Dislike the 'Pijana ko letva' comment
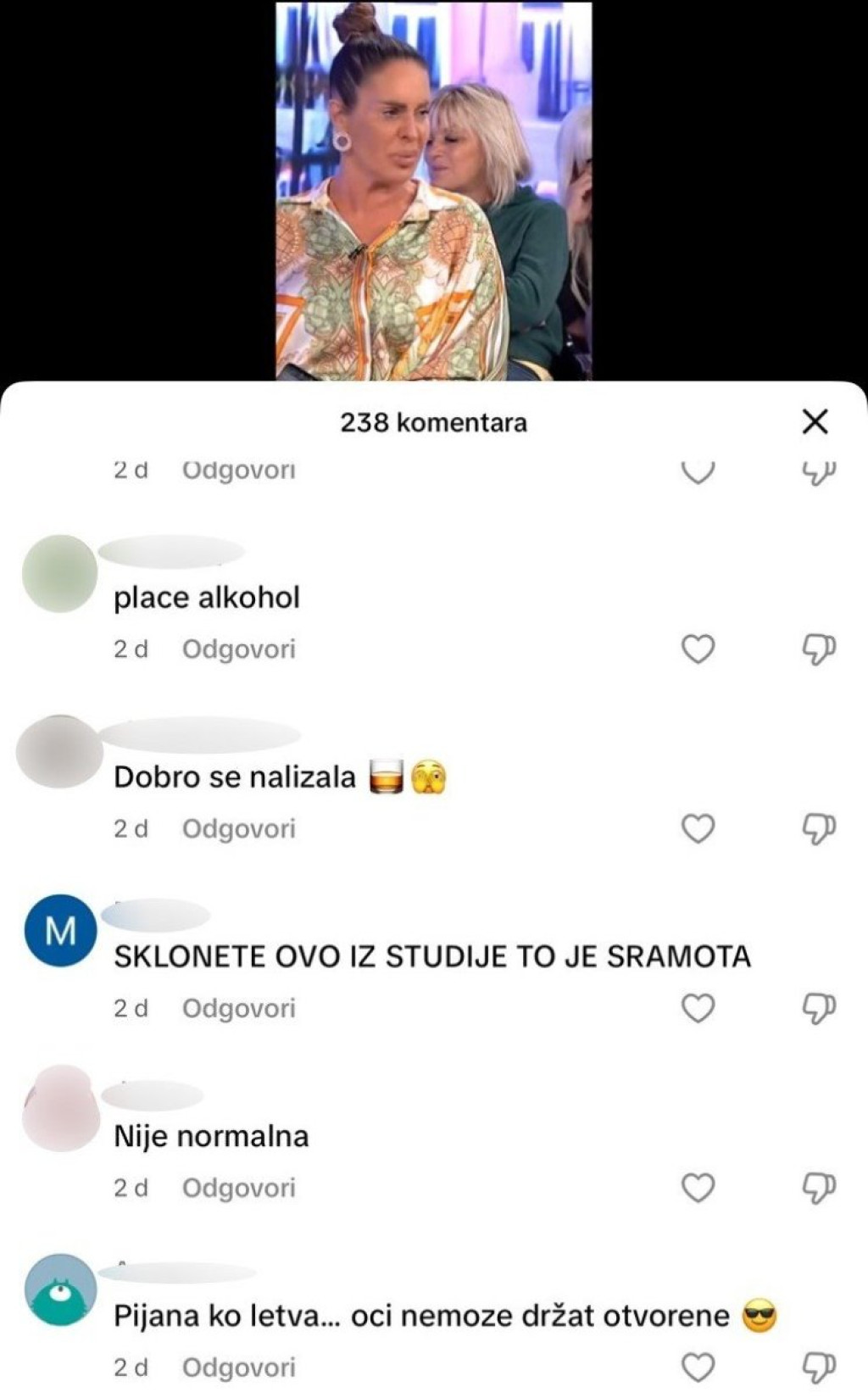 pos(819,1367)
